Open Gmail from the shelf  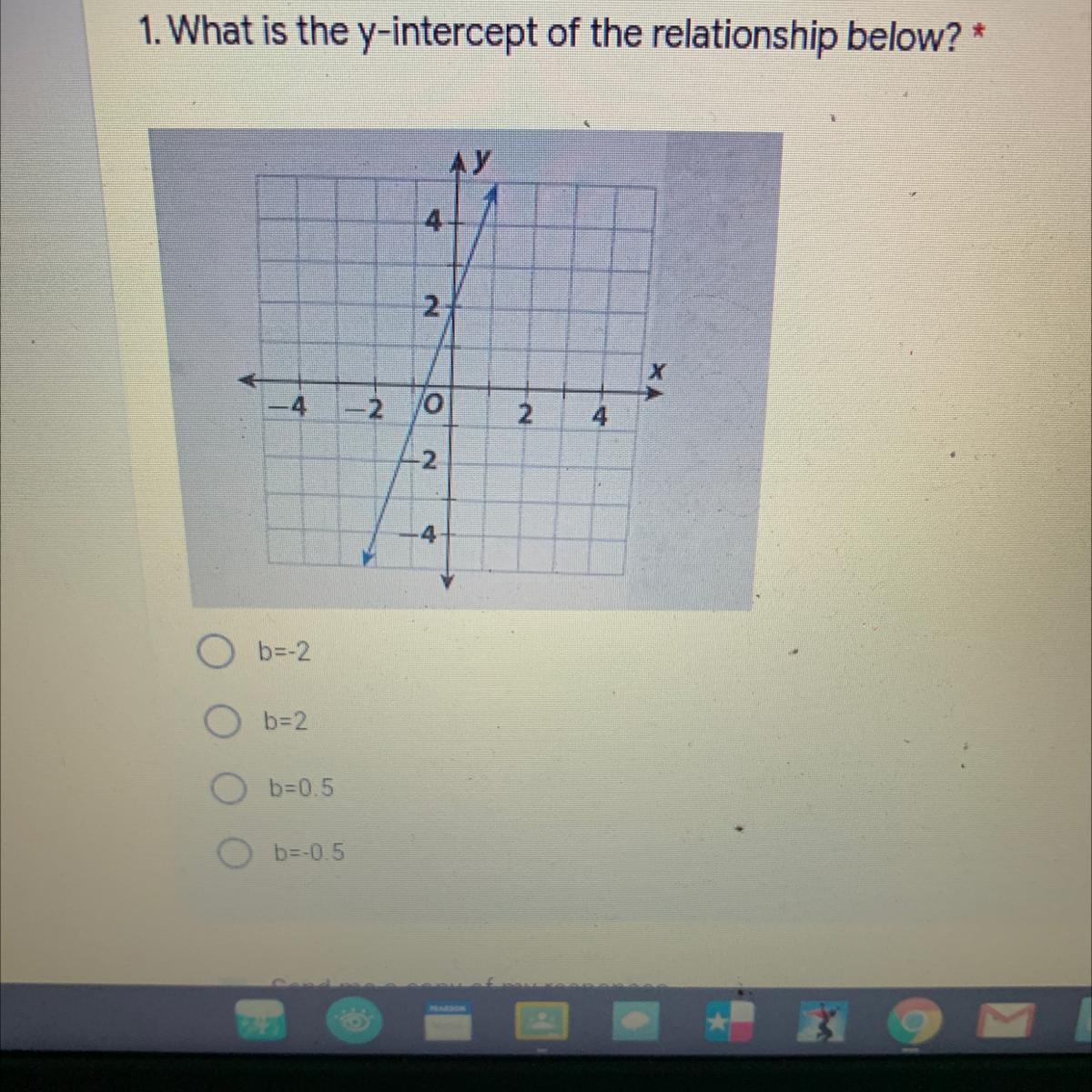click(x=1006, y=1021)
